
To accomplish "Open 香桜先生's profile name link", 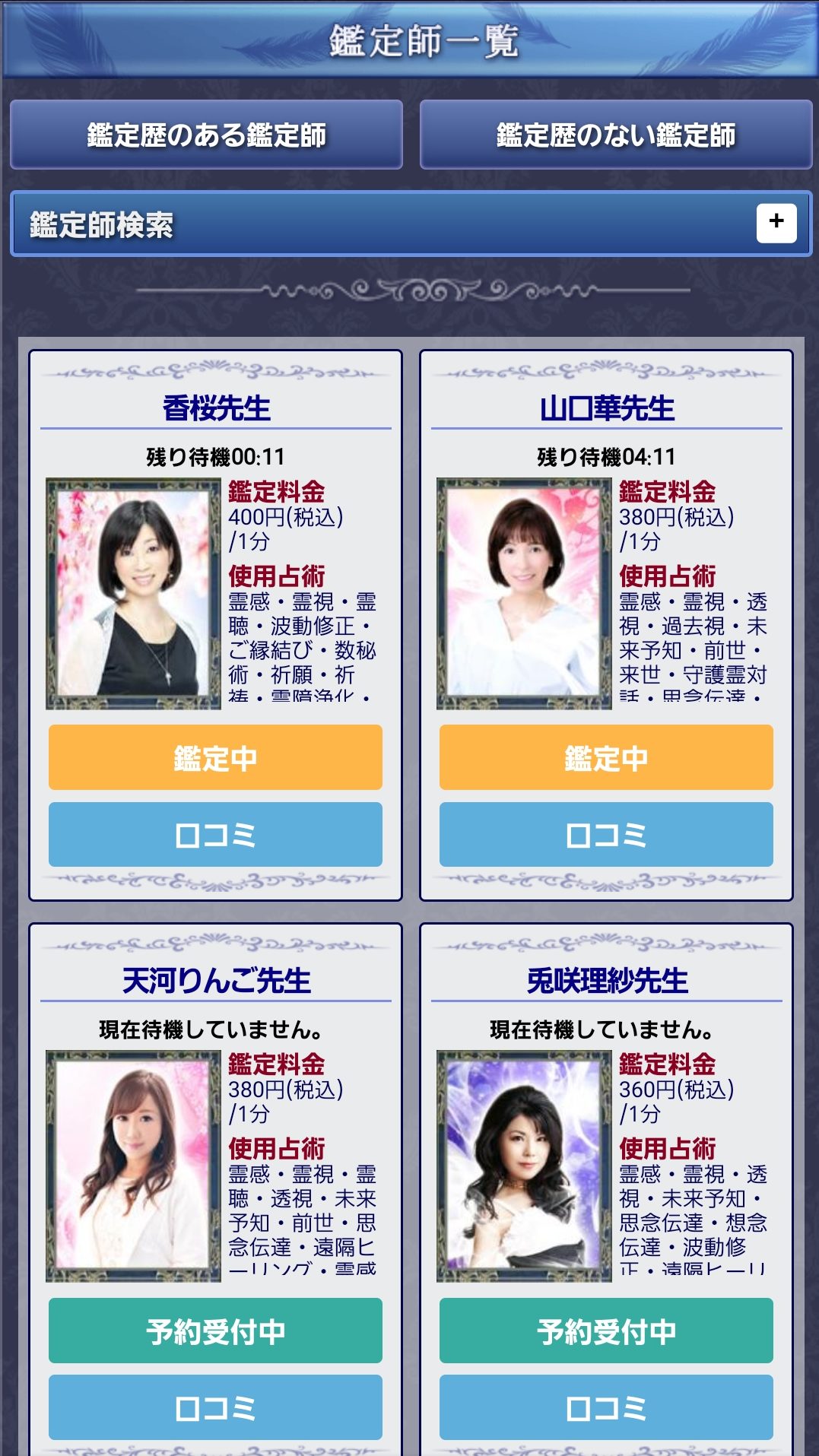I will tap(216, 408).
